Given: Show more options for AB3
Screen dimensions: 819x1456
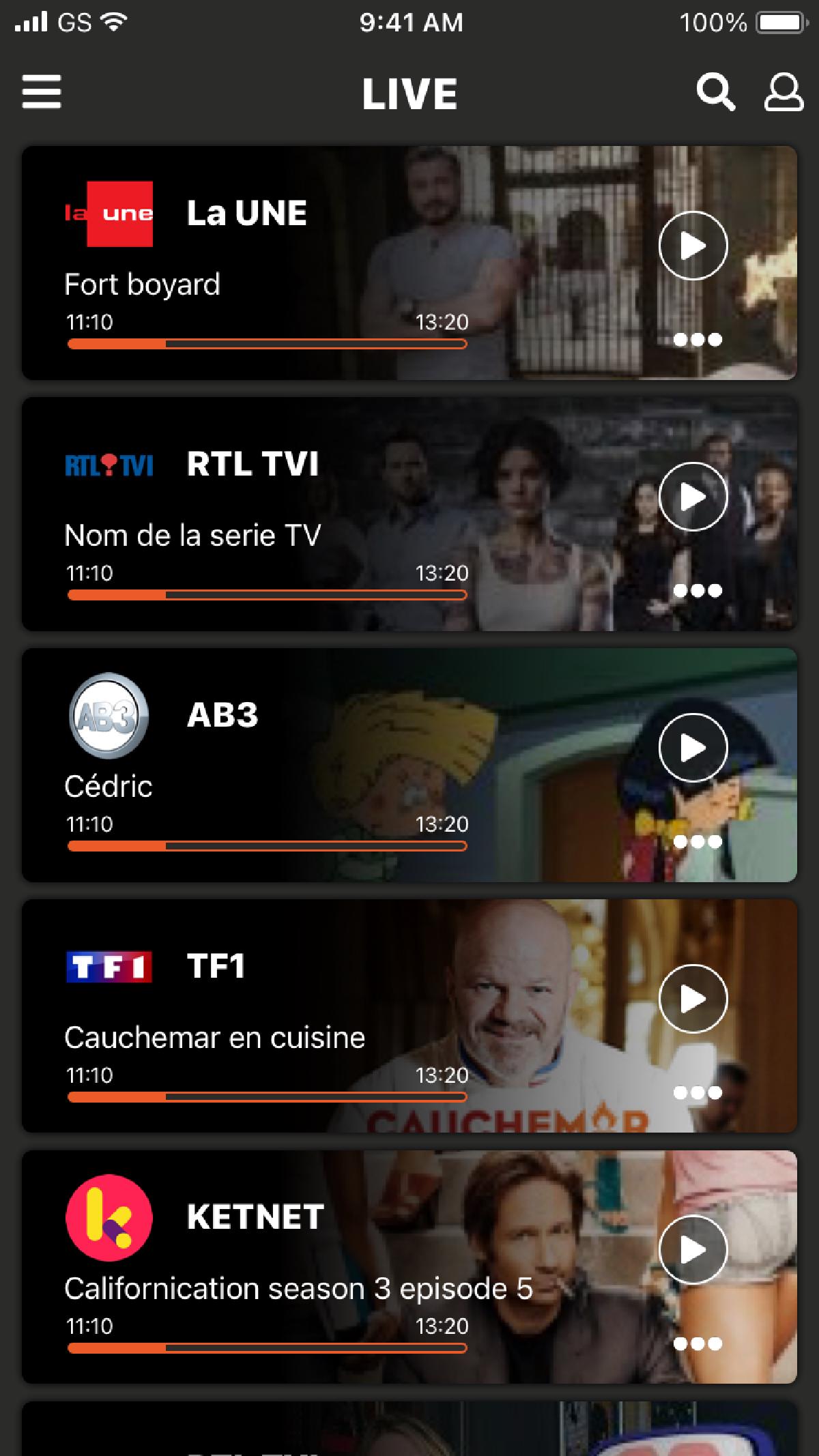Looking at the screenshot, I should tap(697, 842).
